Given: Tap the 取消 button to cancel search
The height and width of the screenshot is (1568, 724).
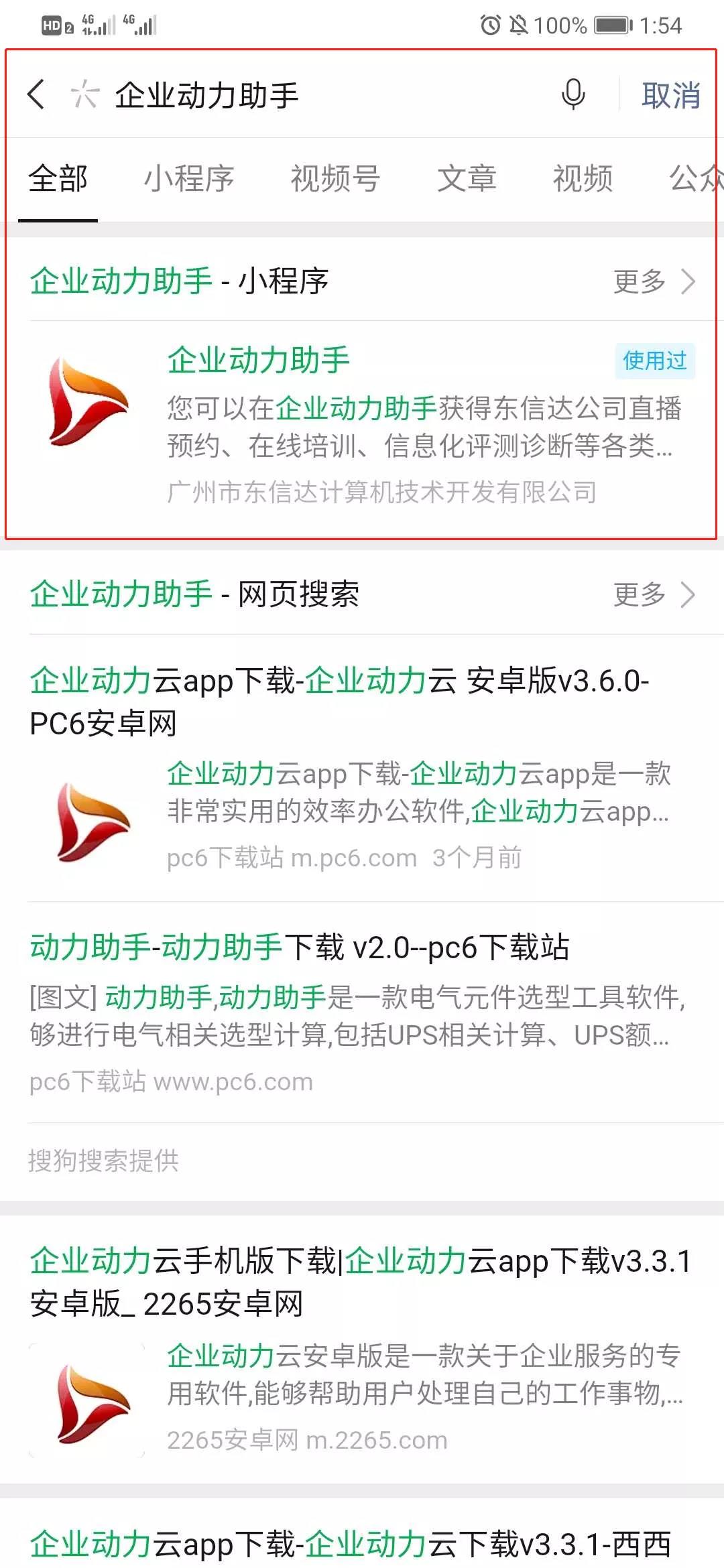Looking at the screenshot, I should click(x=670, y=95).
